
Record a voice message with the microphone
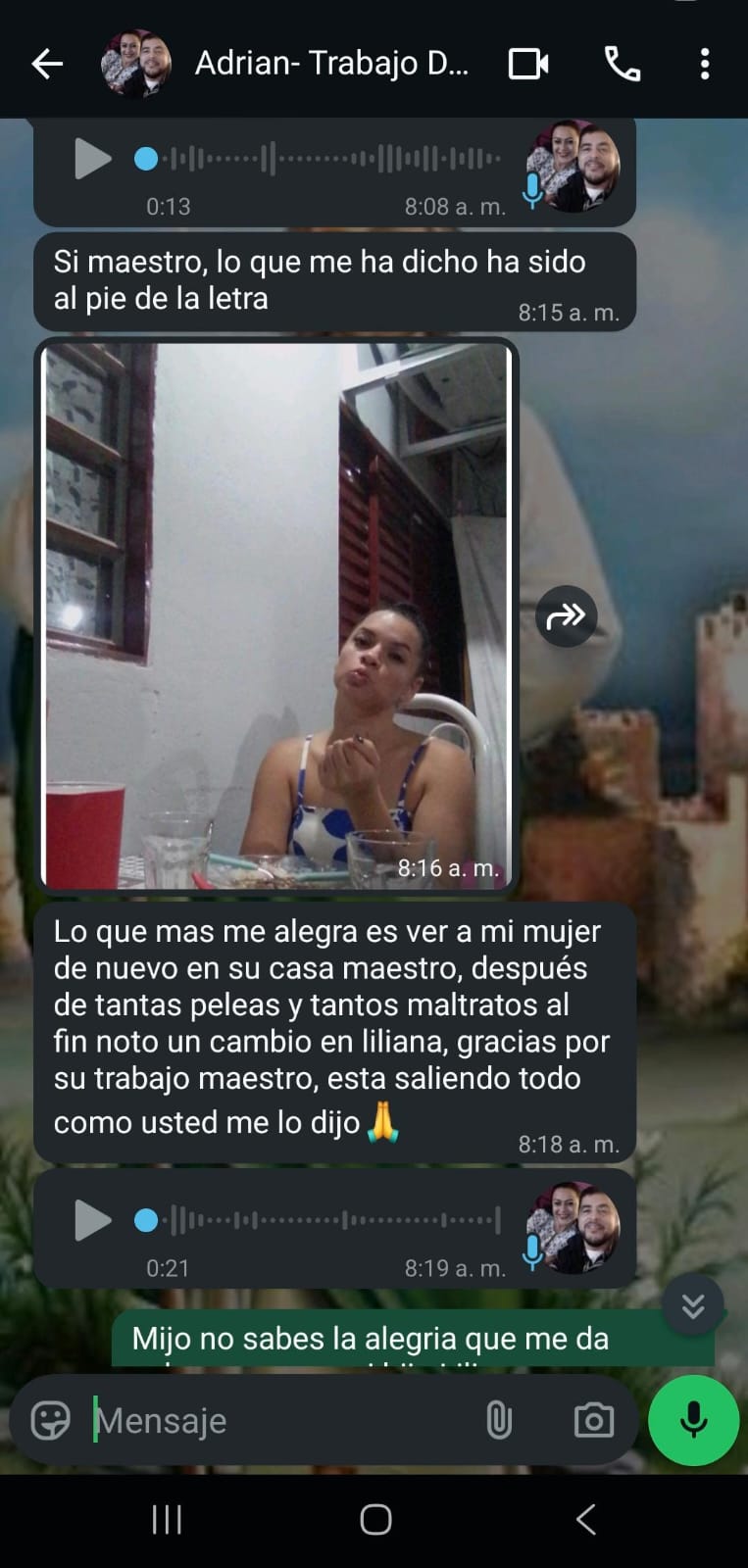(693, 1420)
